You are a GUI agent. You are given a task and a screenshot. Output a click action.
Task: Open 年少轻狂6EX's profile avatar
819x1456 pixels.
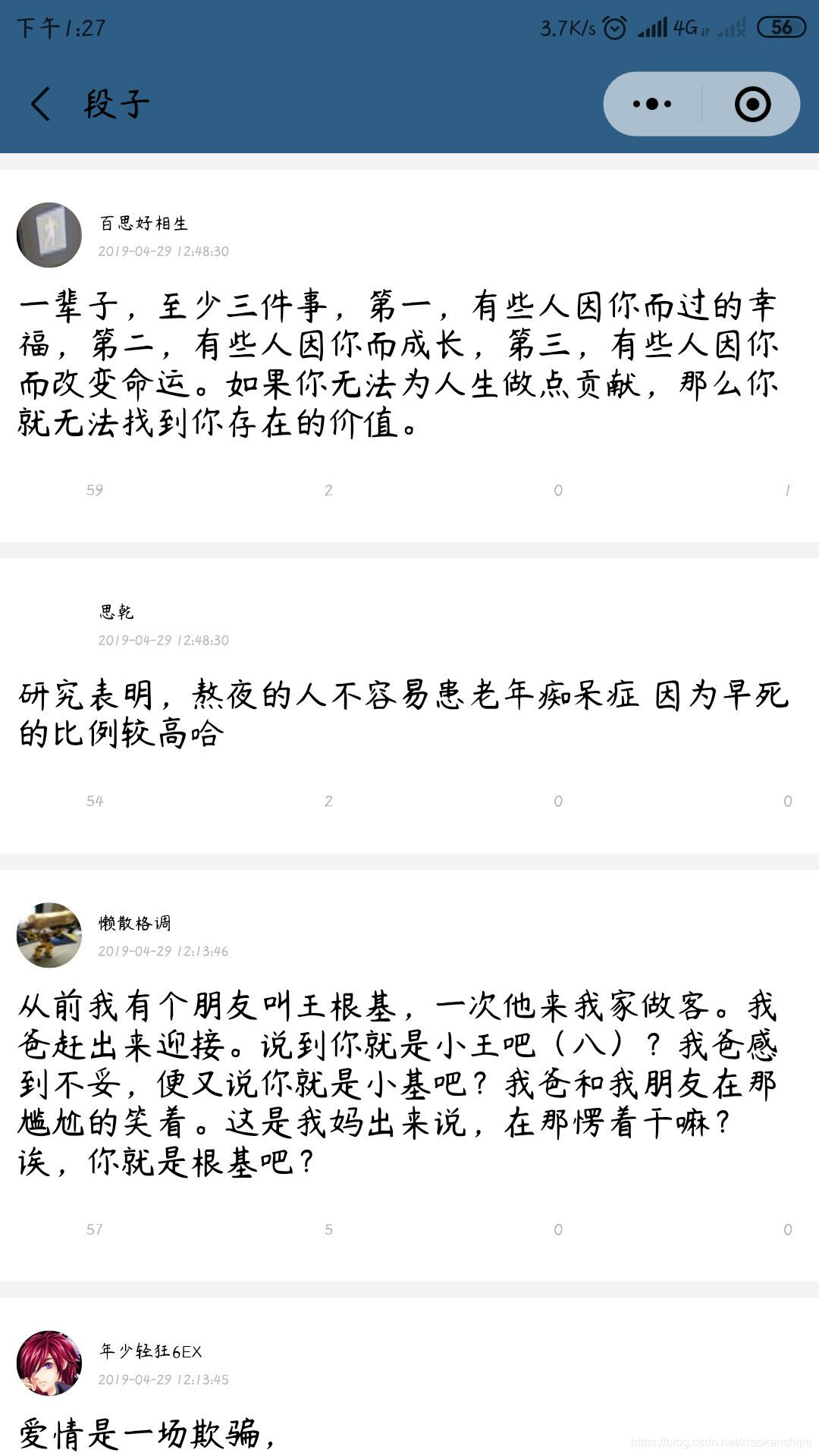click(x=49, y=1363)
